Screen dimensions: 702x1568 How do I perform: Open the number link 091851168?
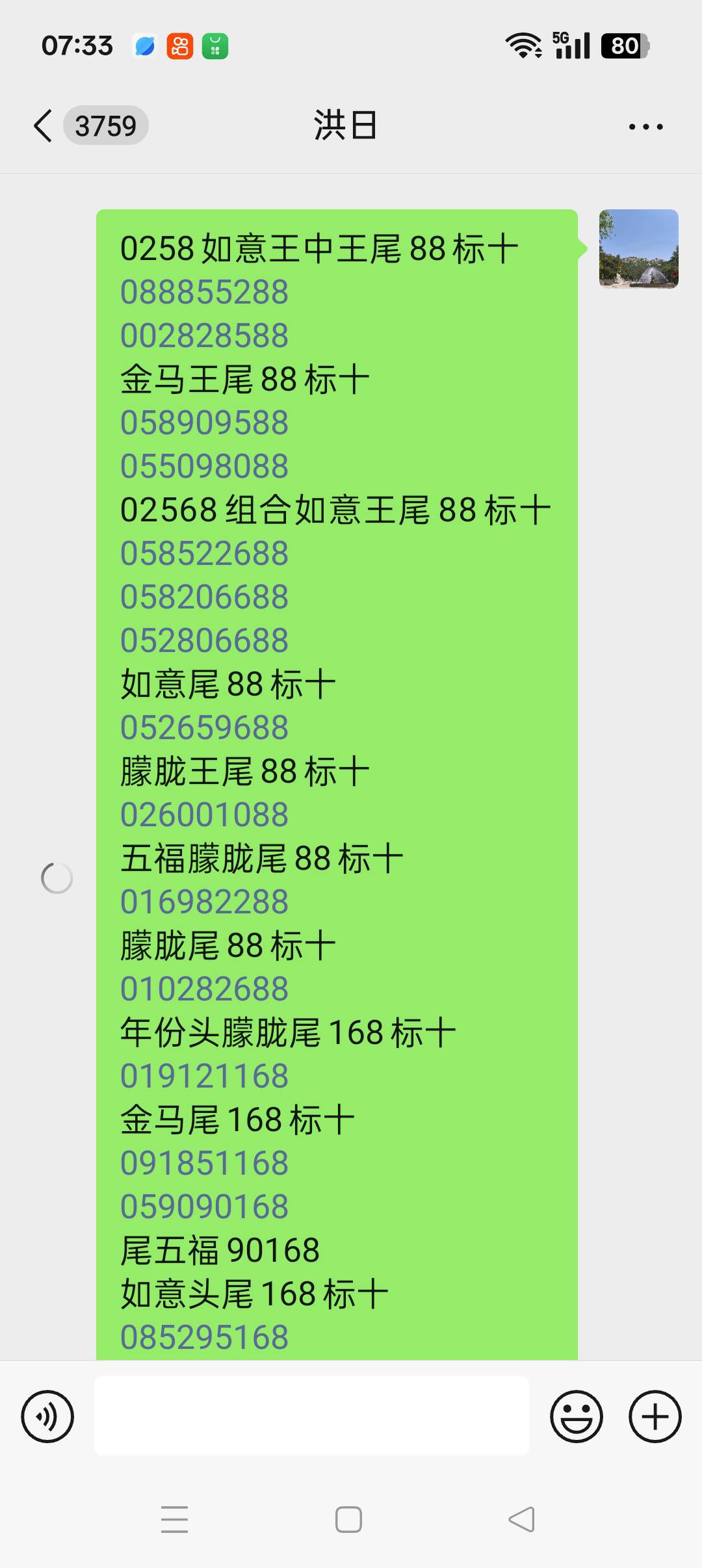point(204,1163)
